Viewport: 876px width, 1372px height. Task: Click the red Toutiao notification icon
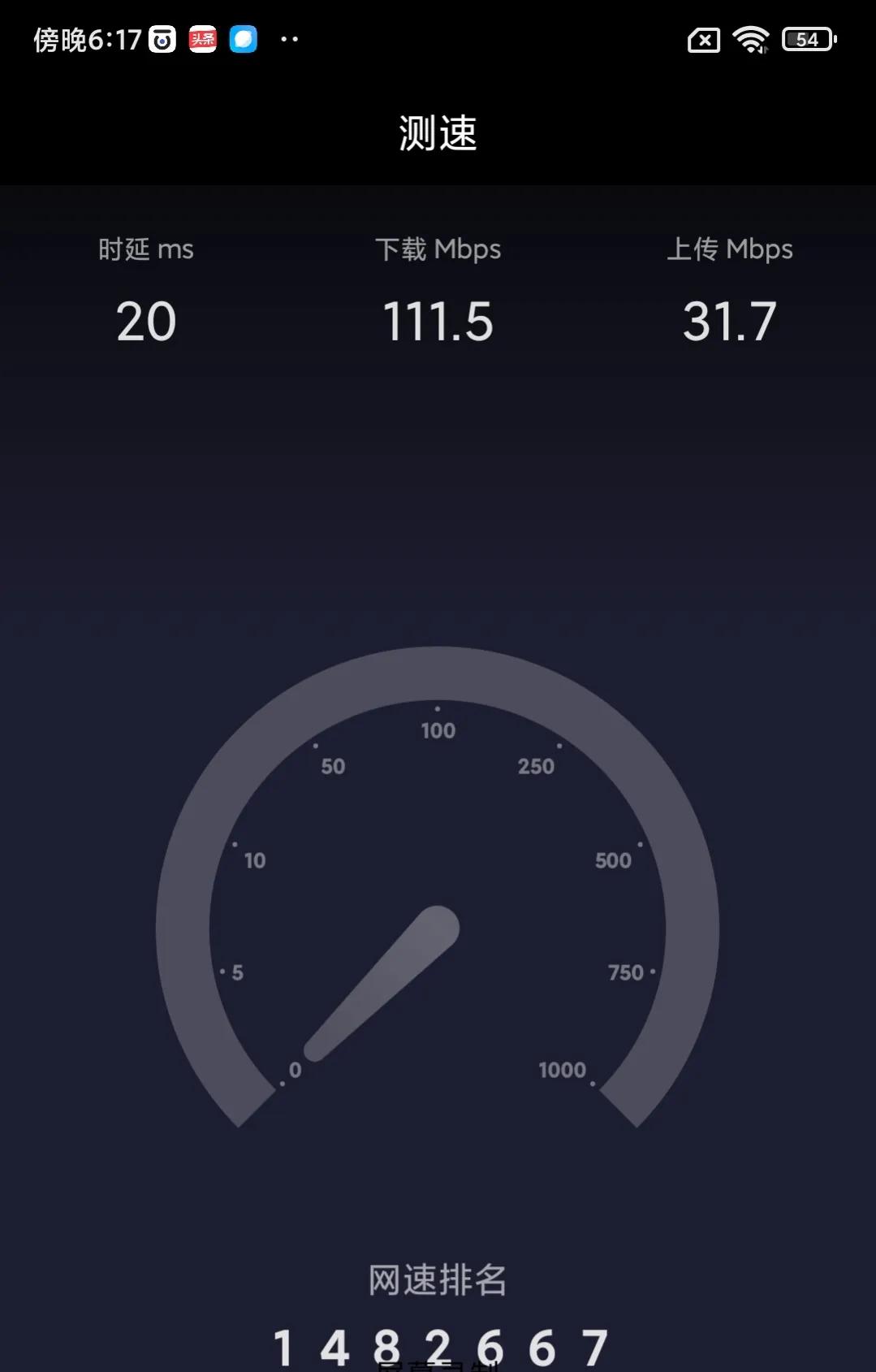(x=202, y=39)
